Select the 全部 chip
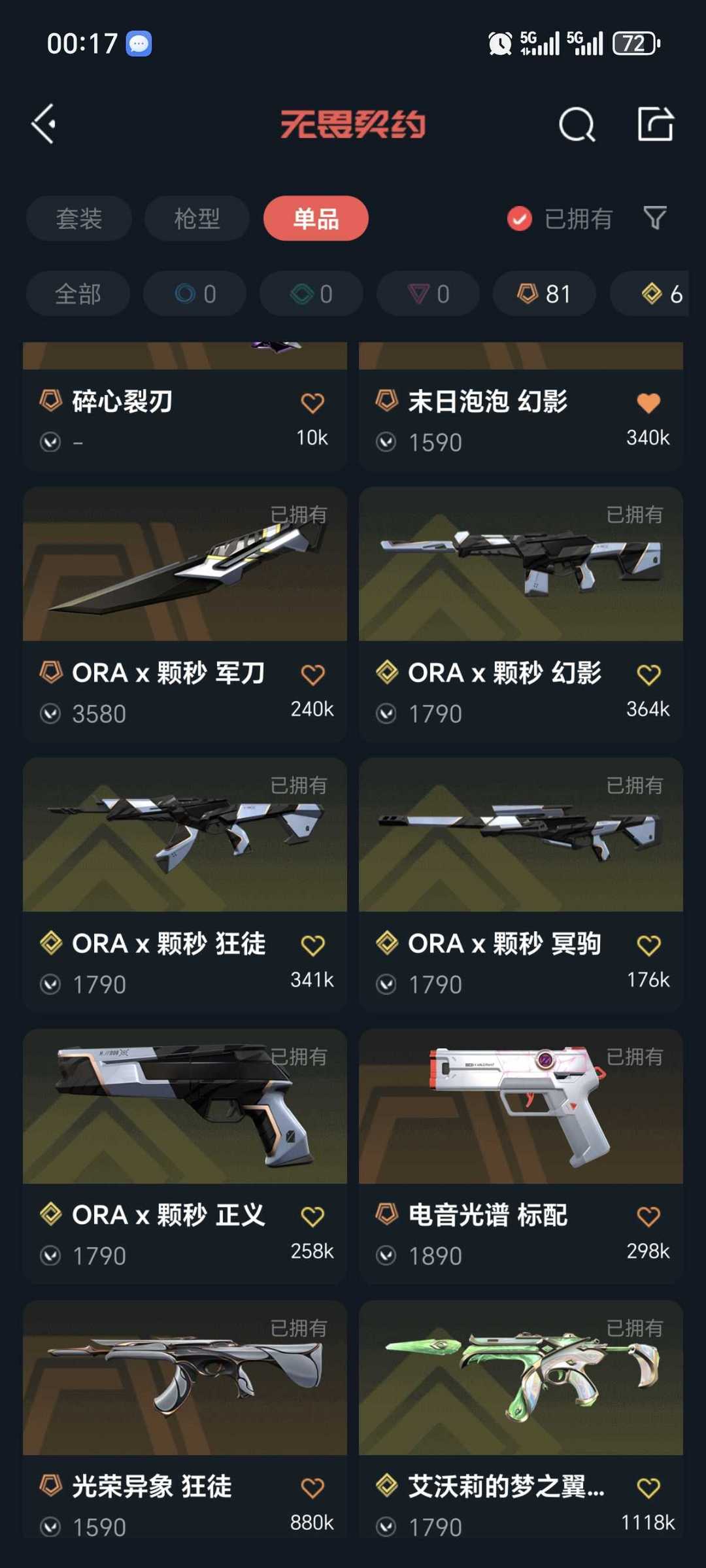The width and height of the screenshot is (706, 1568). pyautogui.click(x=78, y=294)
